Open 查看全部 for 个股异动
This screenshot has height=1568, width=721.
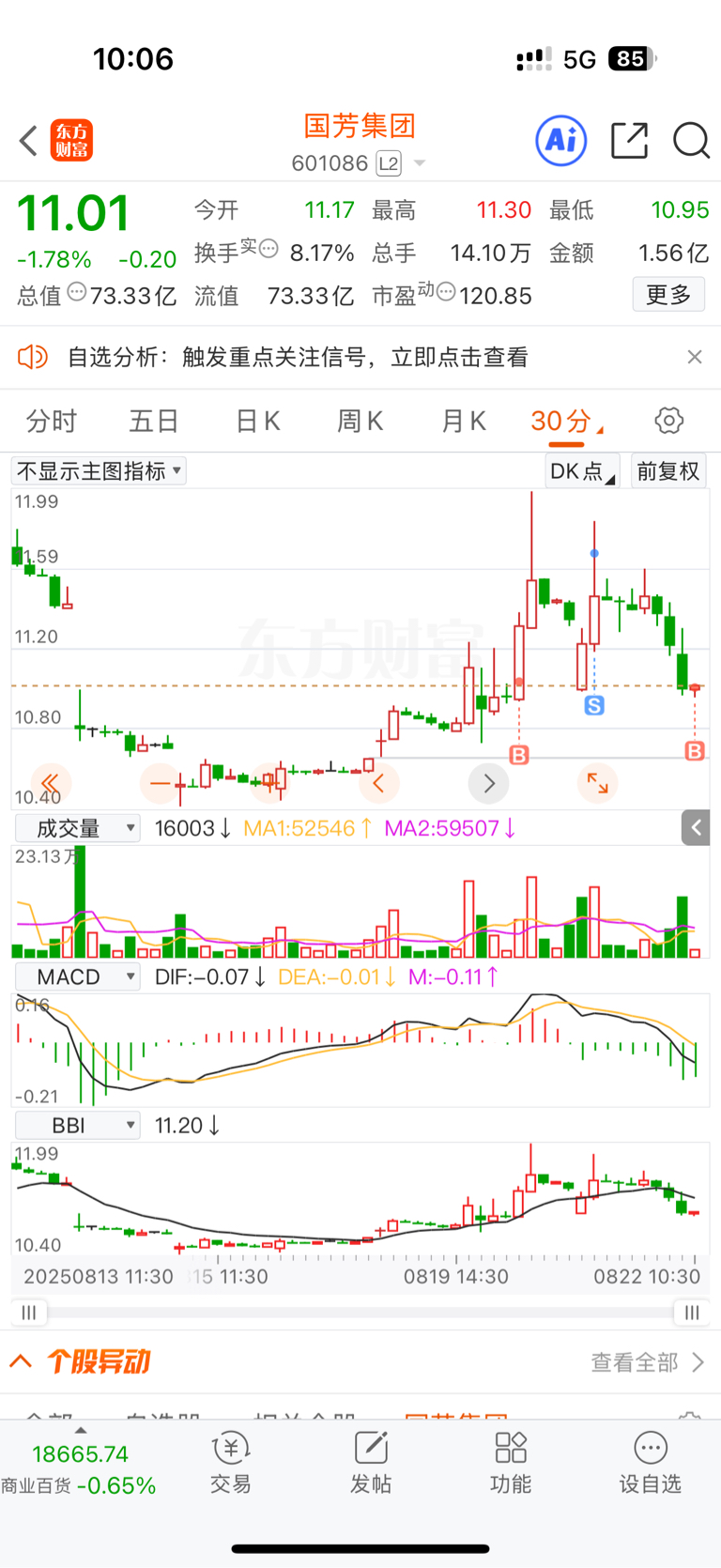[x=648, y=1361]
